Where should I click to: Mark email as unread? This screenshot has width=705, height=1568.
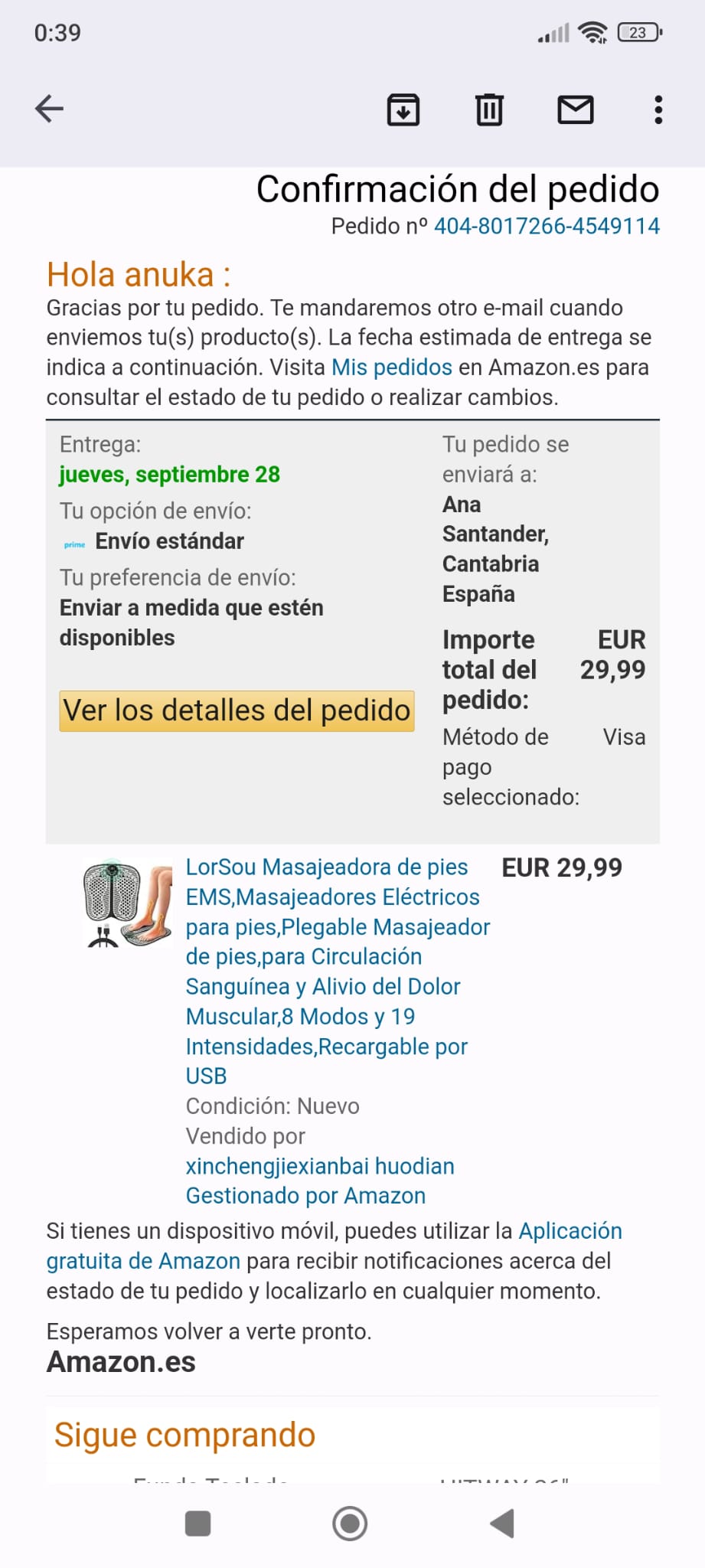click(575, 109)
